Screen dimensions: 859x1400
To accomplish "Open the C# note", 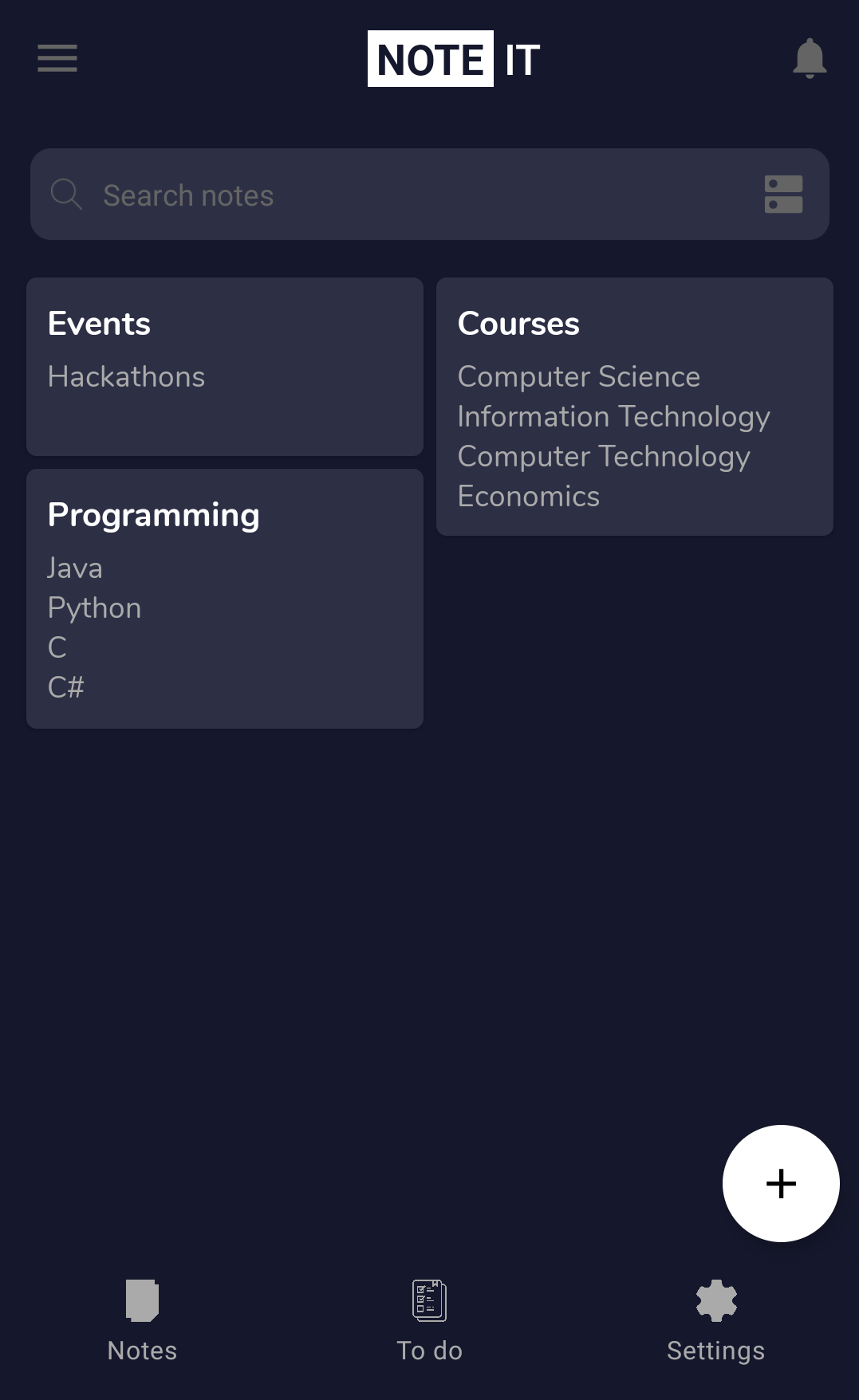I will pos(66,687).
